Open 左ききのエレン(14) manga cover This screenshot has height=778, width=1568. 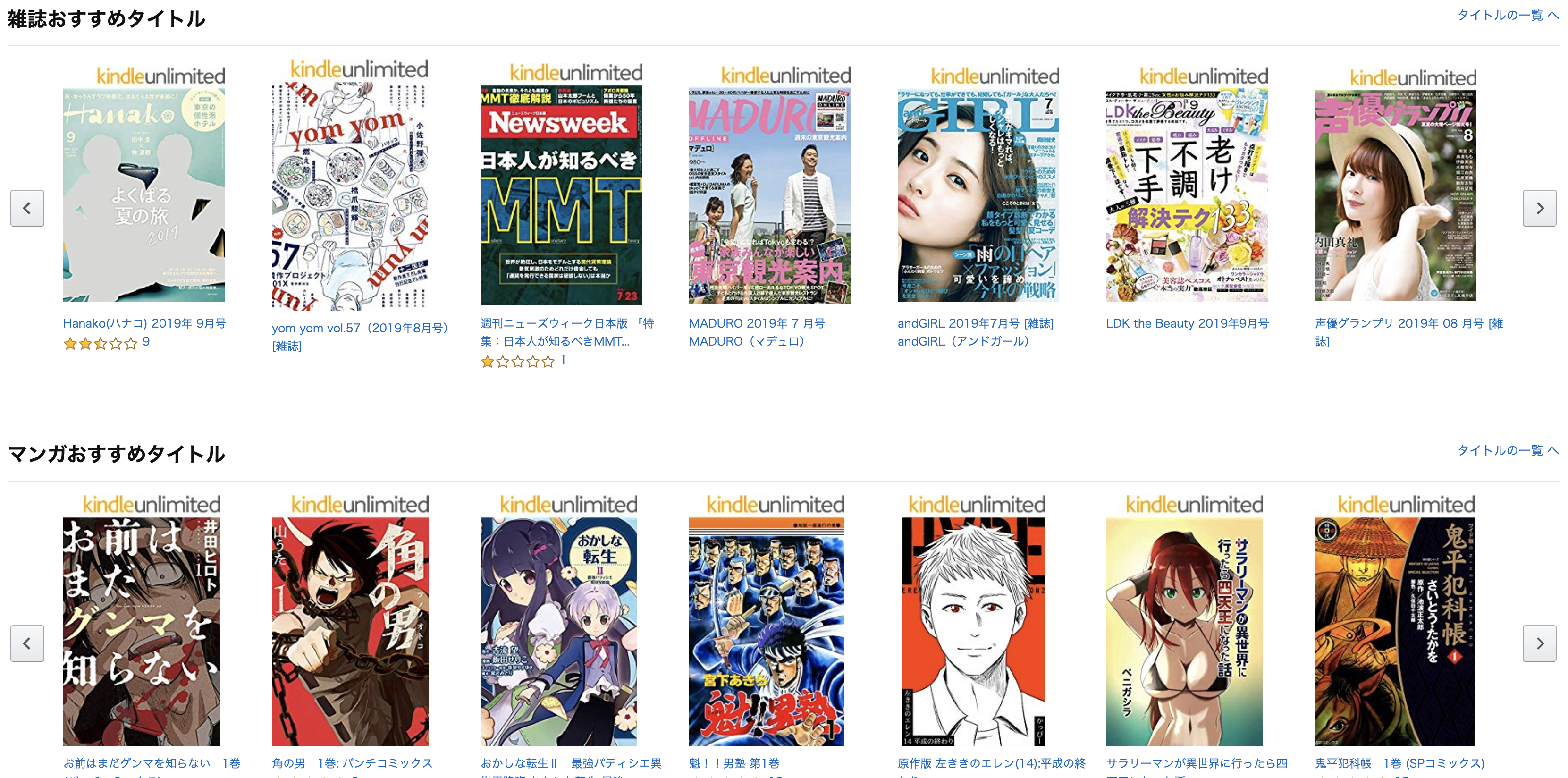pyautogui.click(x=973, y=631)
